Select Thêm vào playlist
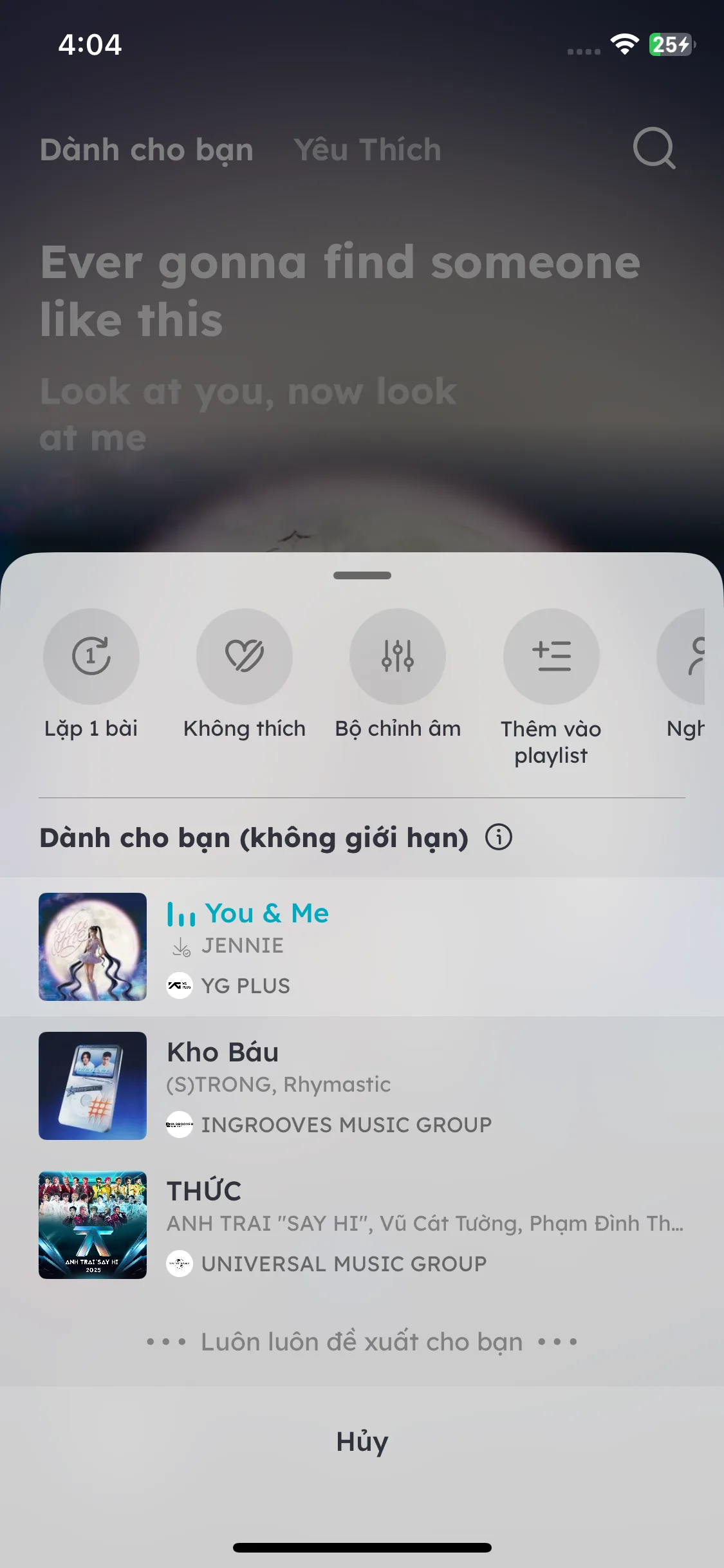The image size is (724, 1568). click(551, 657)
